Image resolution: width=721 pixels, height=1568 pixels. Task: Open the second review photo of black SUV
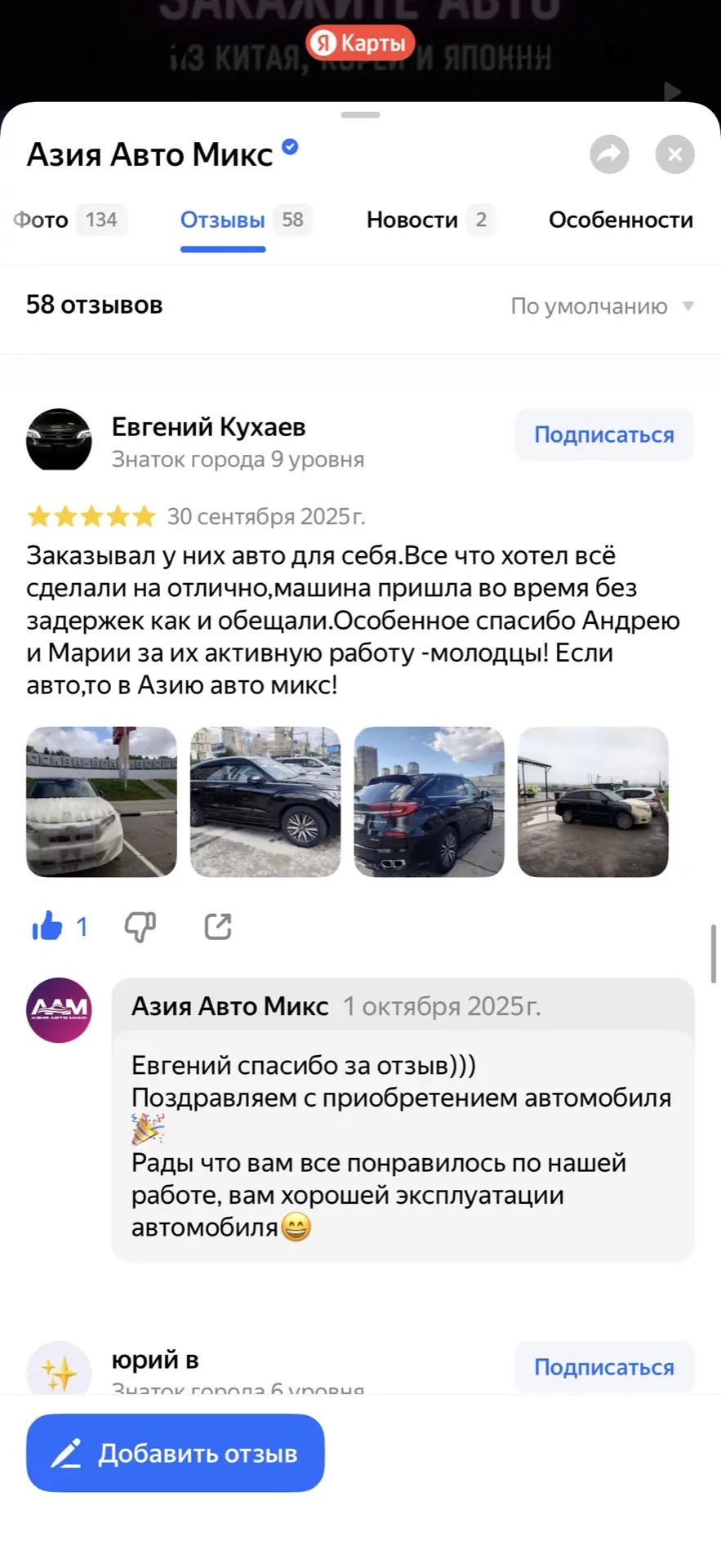point(265,802)
